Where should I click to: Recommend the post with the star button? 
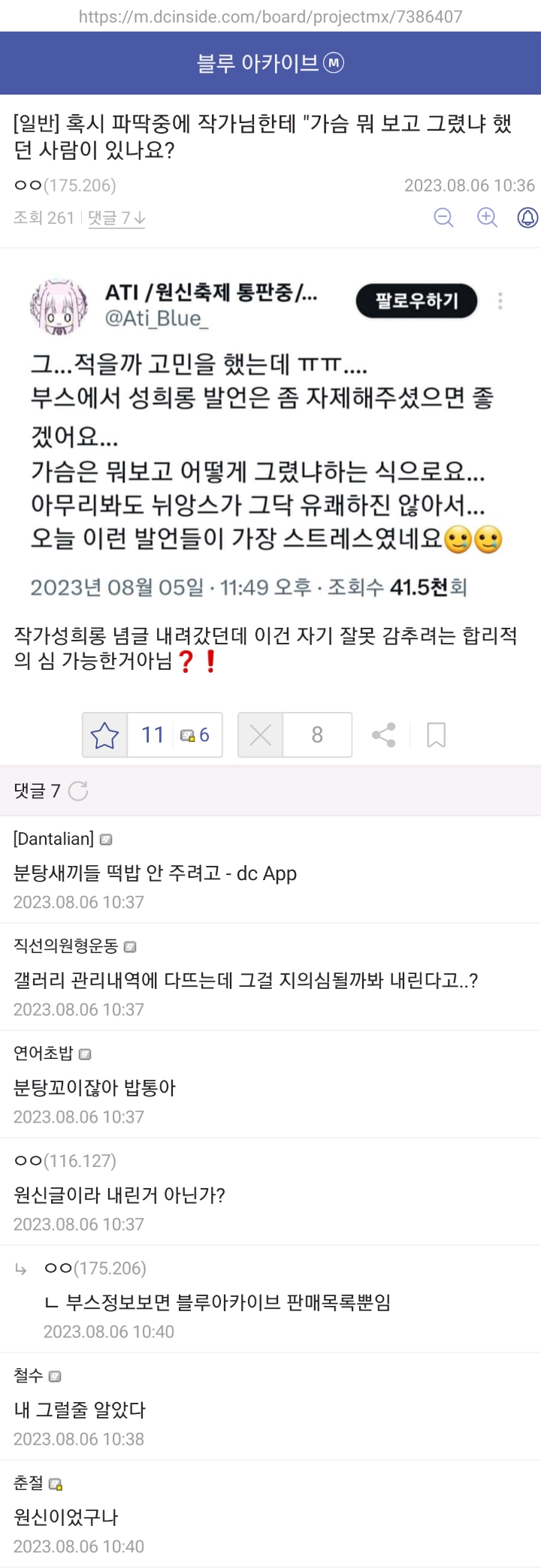104,734
